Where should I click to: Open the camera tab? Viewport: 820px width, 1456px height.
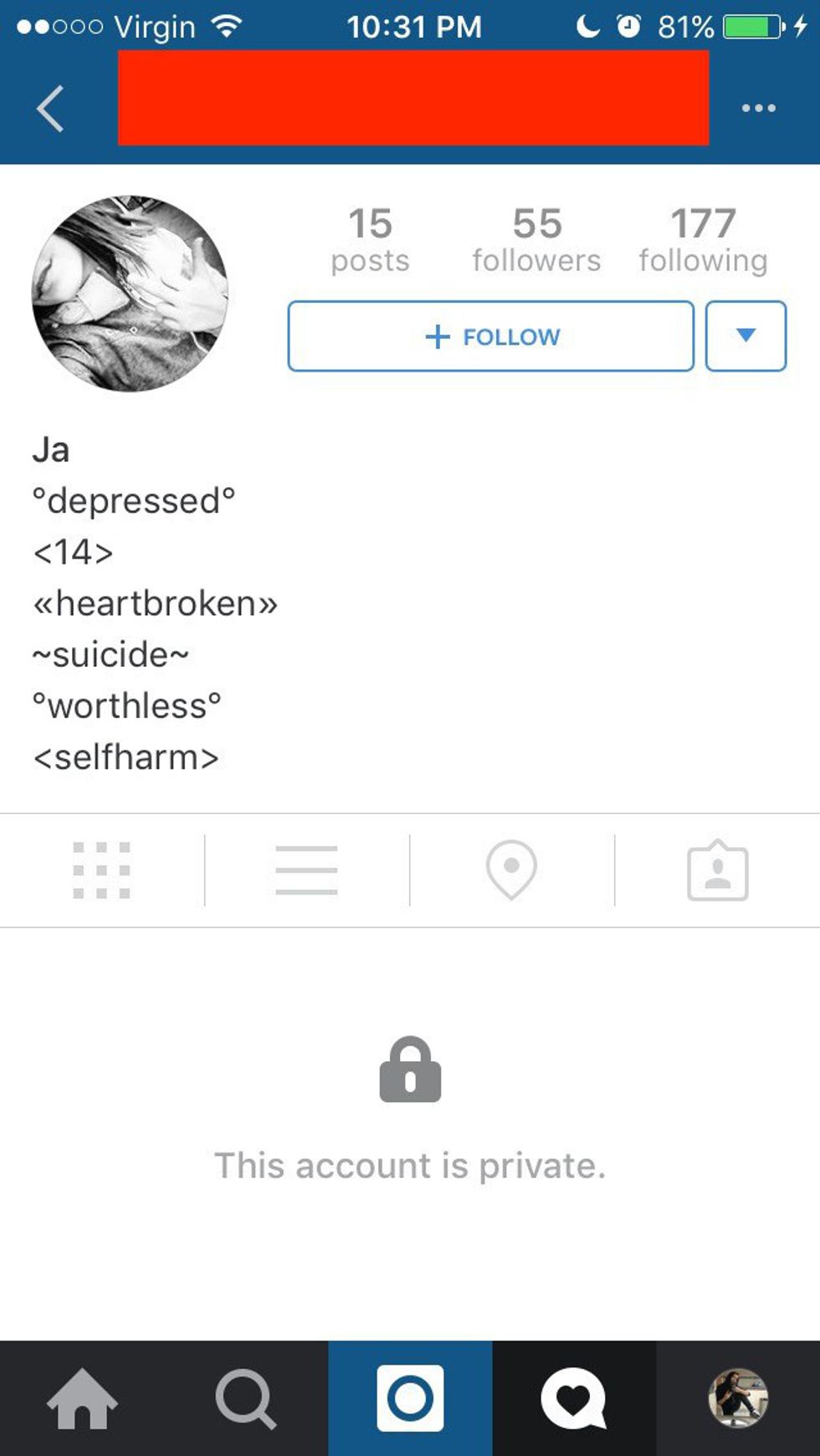pyautogui.click(x=410, y=1398)
